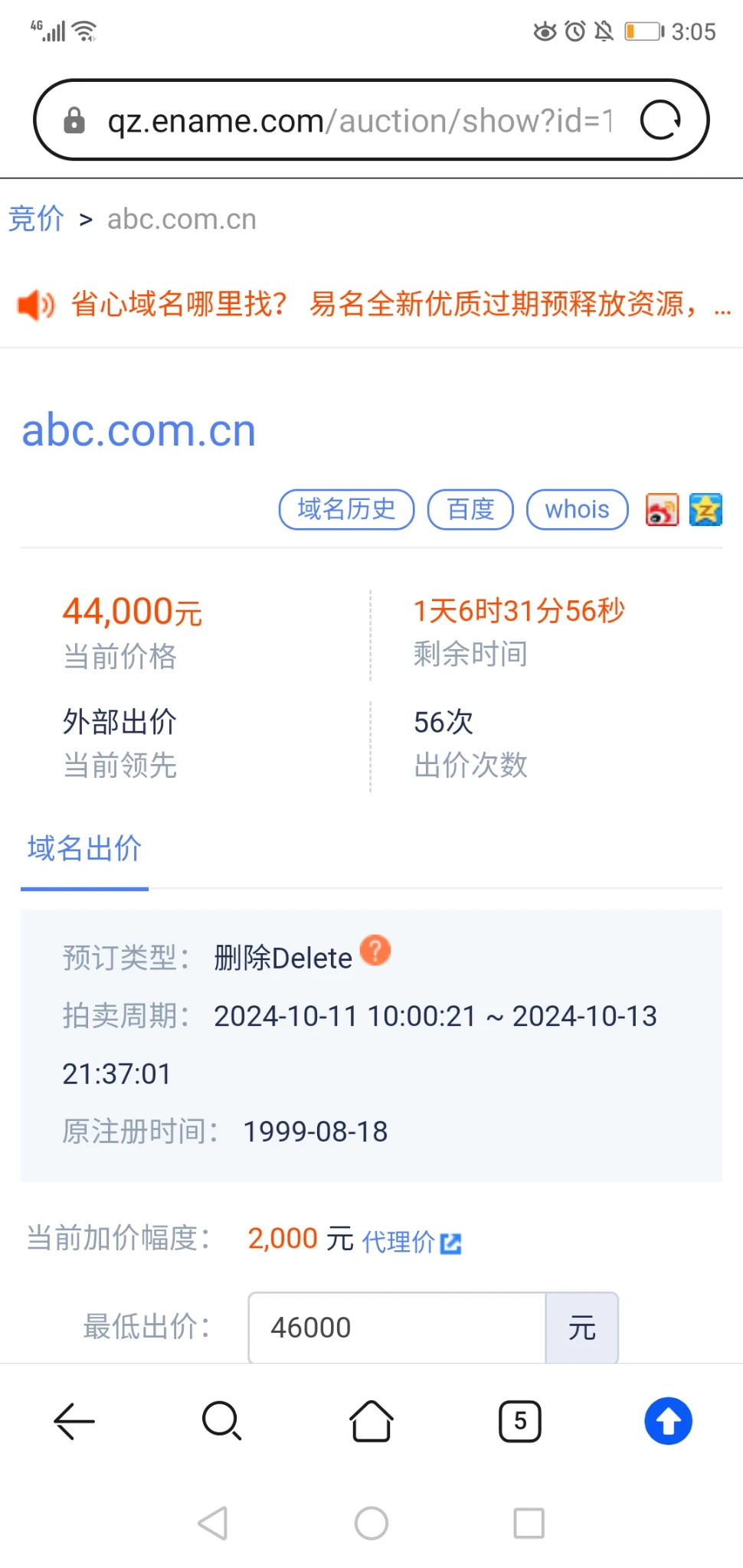743x1568 pixels.
Task: Go back with the browser back arrow
Action: pos(74,1422)
